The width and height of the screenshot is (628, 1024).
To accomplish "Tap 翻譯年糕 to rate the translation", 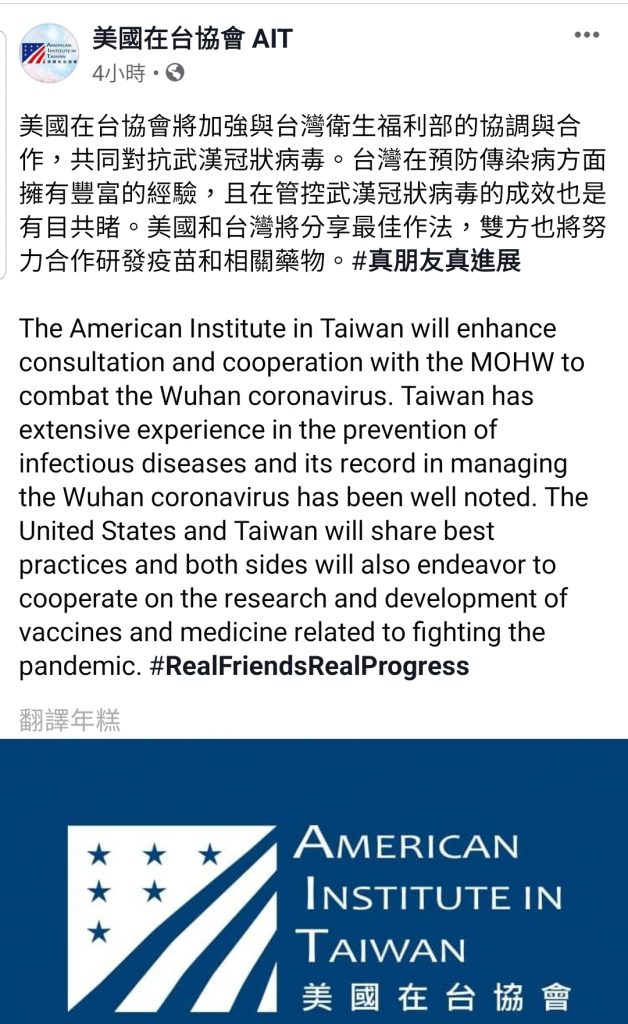I will (70, 720).
